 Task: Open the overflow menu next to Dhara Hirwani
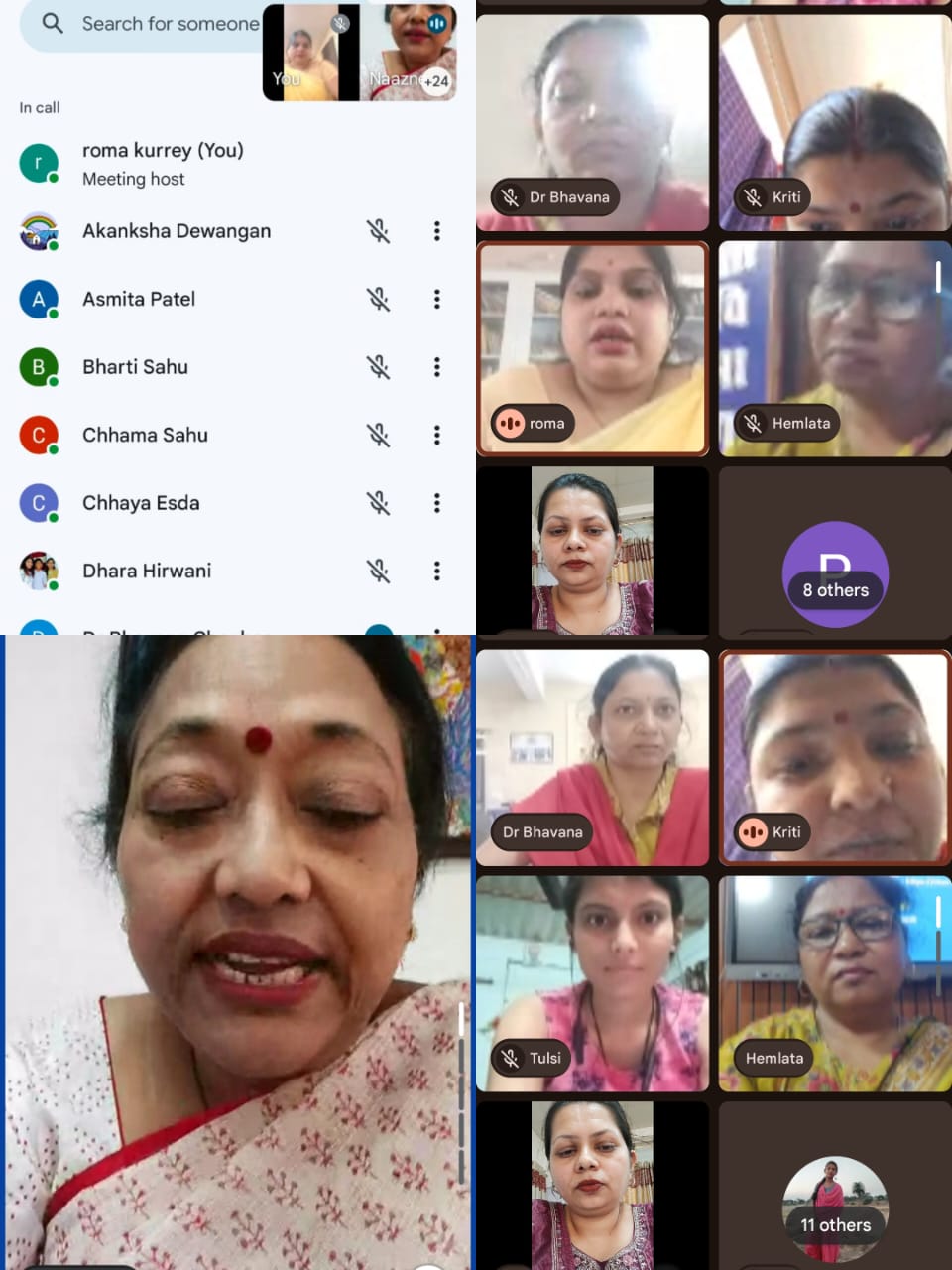click(437, 571)
